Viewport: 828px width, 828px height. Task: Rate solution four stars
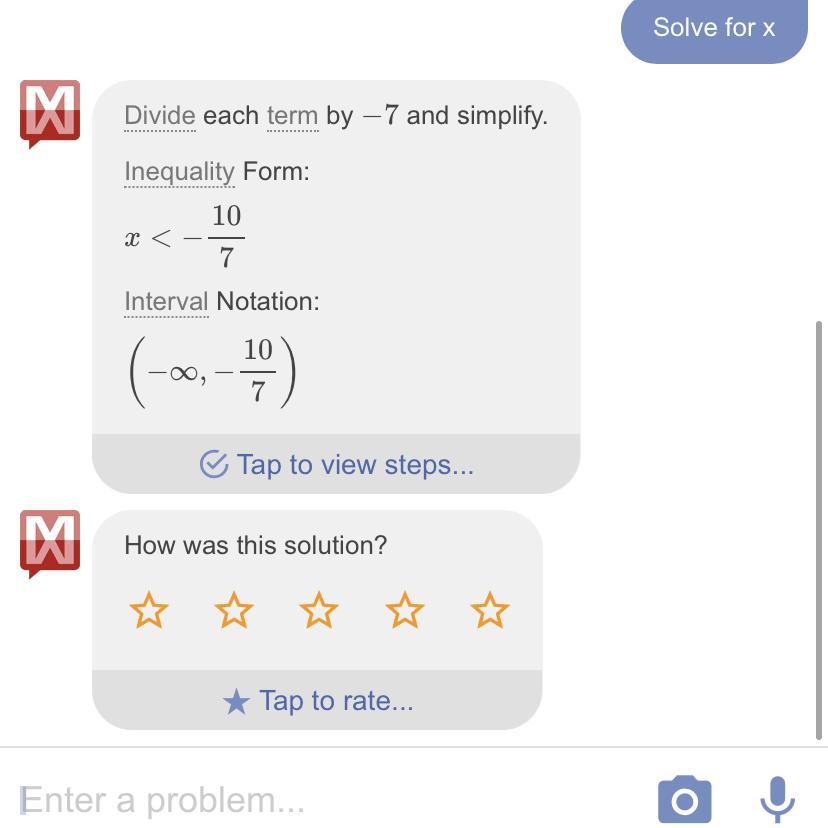404,610
